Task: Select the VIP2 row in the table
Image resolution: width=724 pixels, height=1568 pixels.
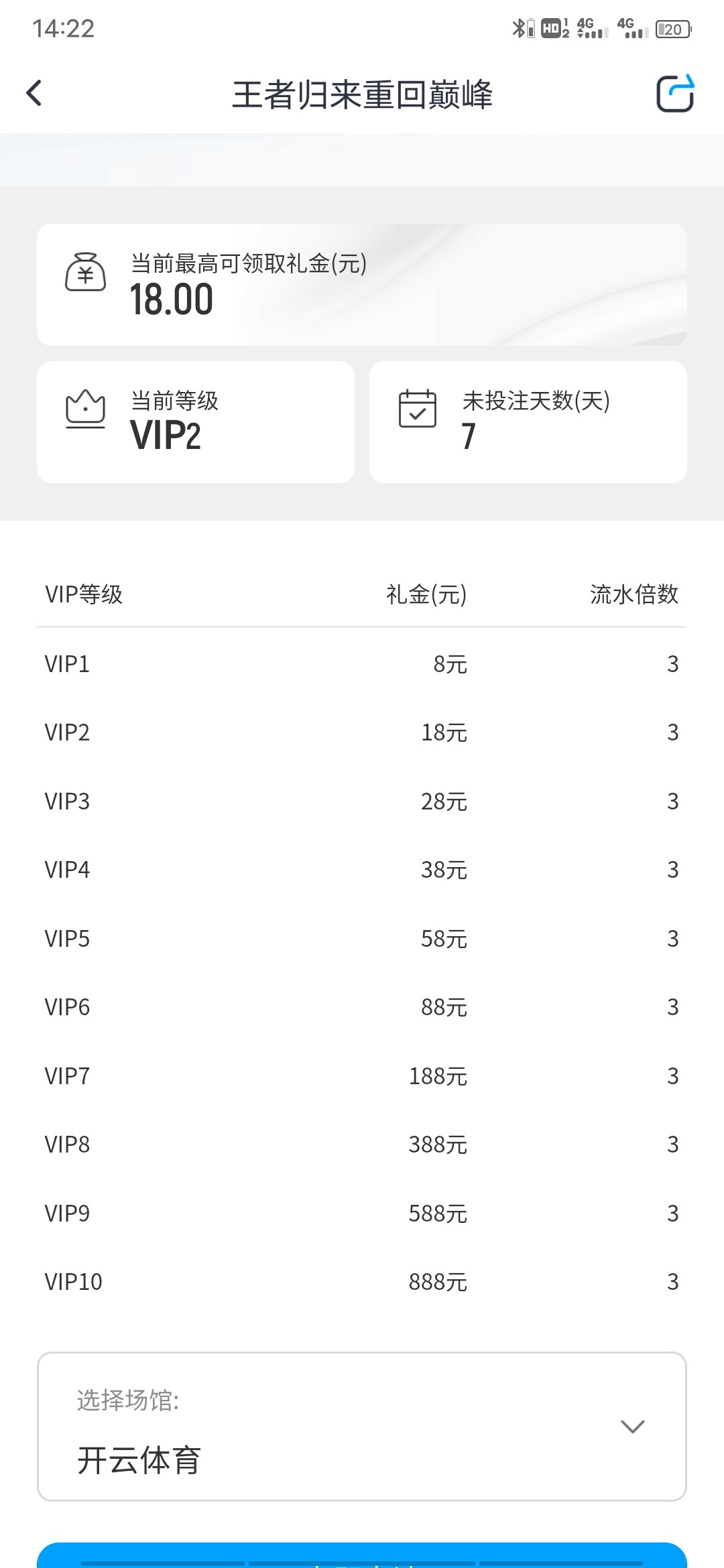Action: point(362,733)
